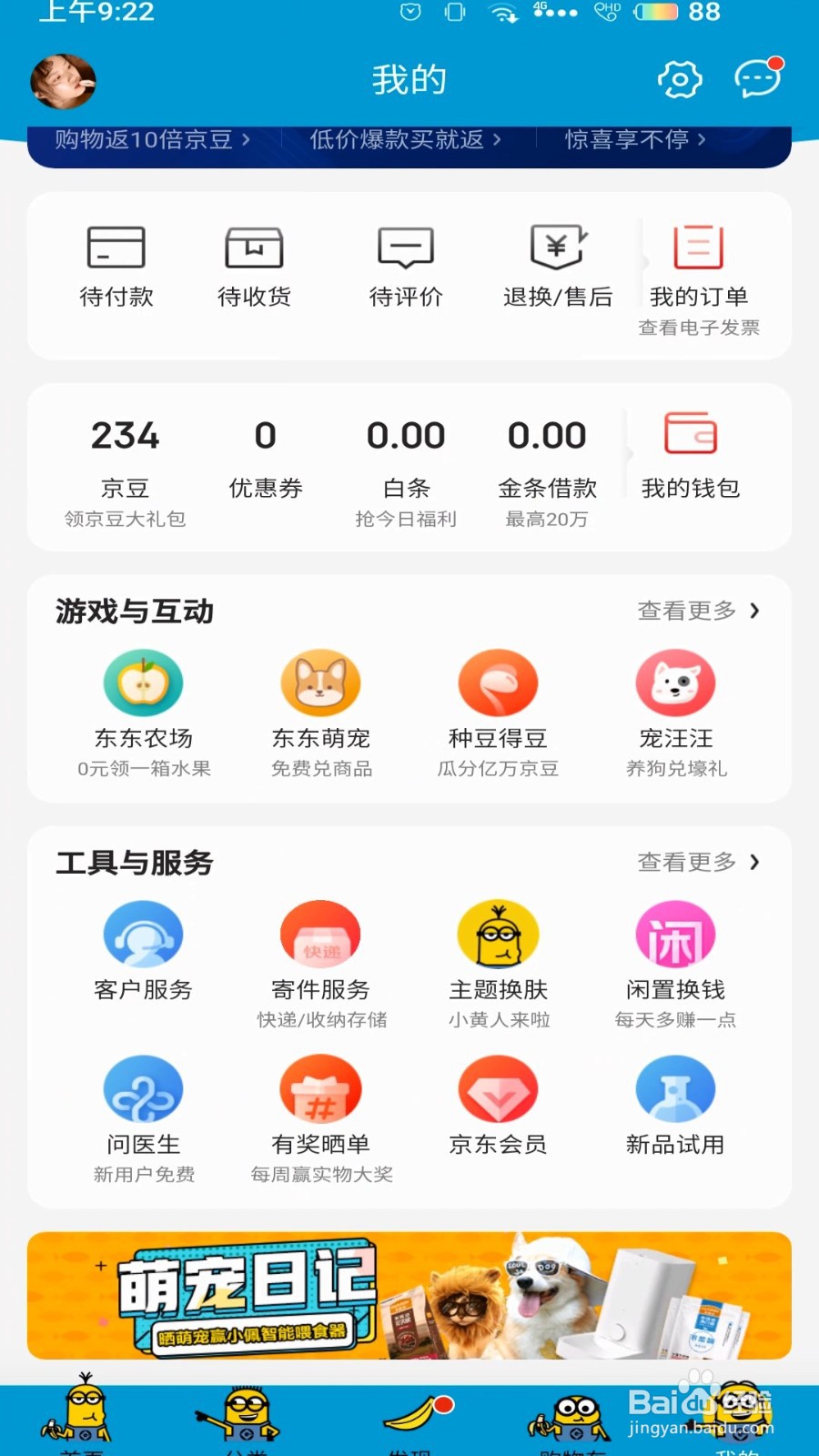Contact 客户服务 customer service
The width and height of the screenshot is (819, 1456).
pyautogui.click(x=144, y=951)
